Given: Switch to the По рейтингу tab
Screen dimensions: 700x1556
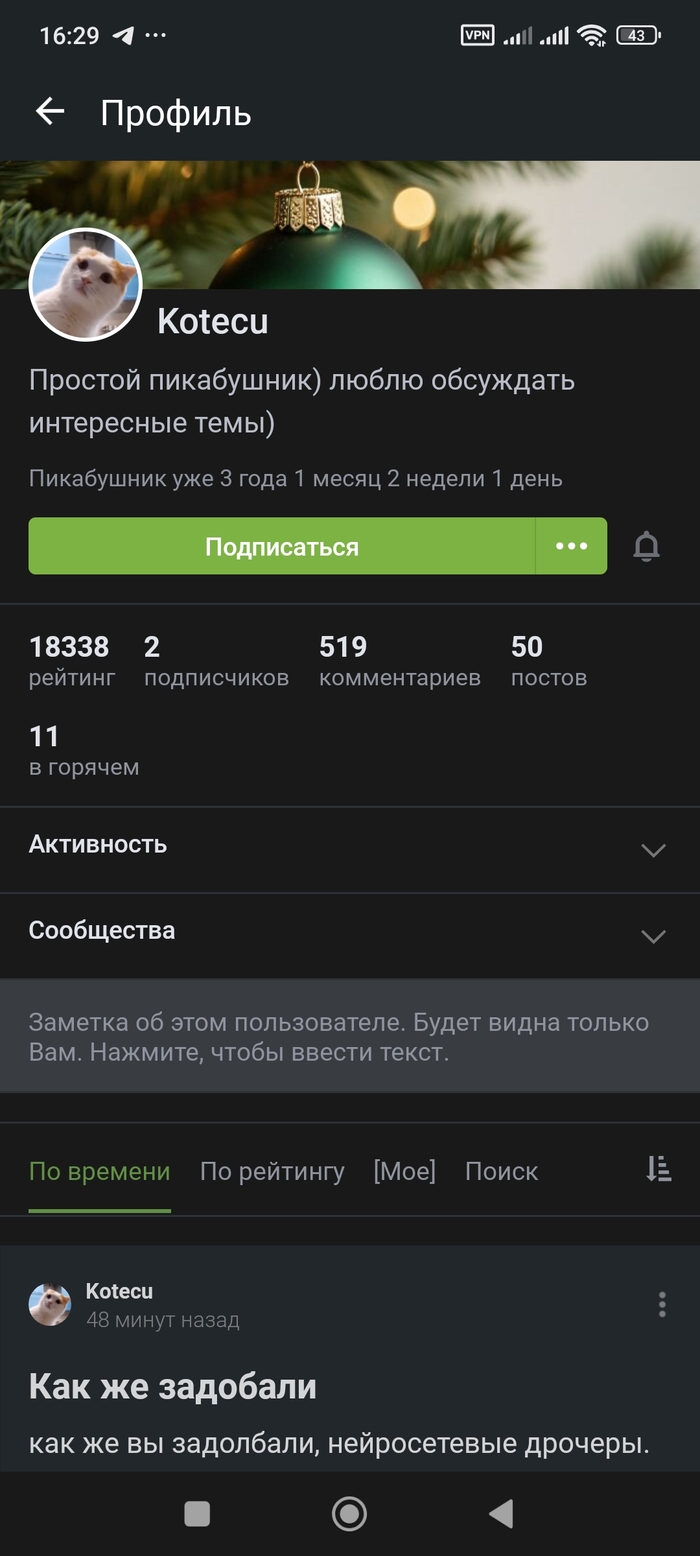Looking at the screenshot, I should coord(272,1171).
